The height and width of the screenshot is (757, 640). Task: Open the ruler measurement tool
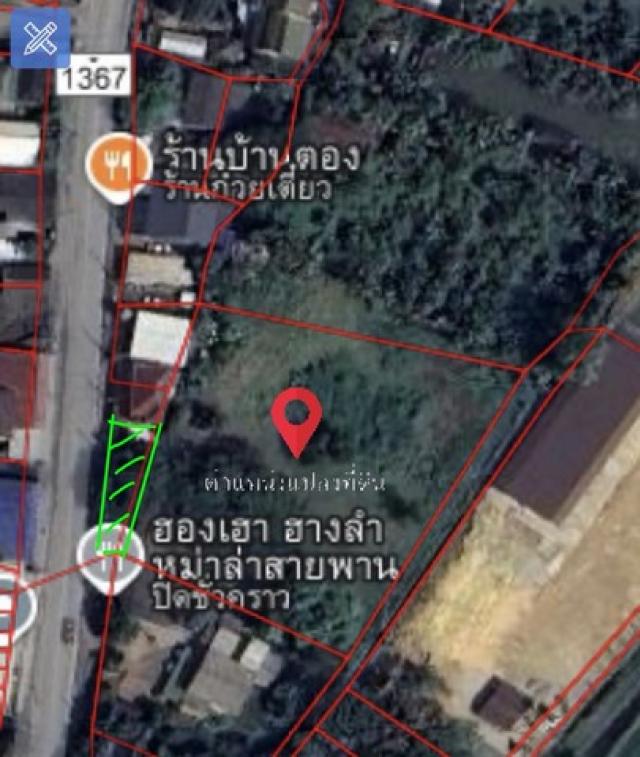click(40, 38)
